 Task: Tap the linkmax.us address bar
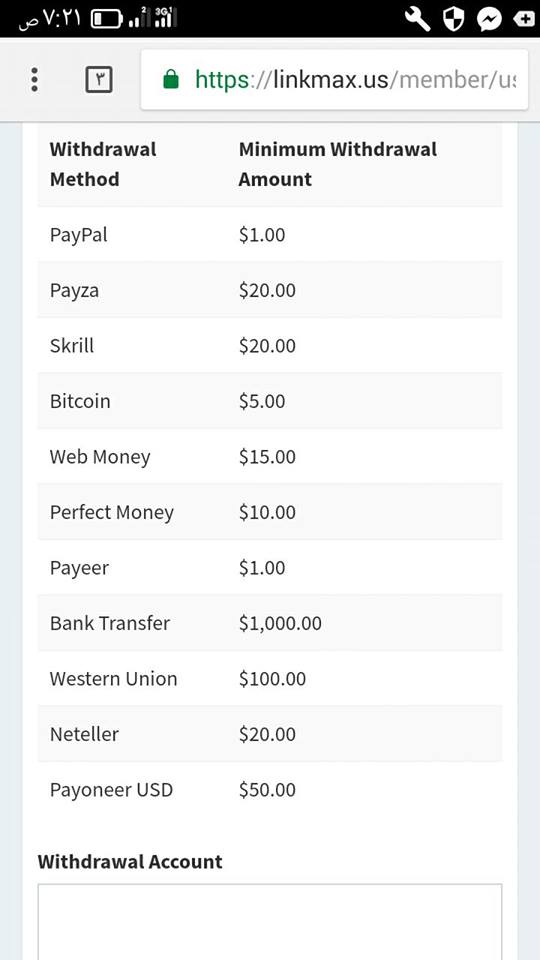[334, 80]
